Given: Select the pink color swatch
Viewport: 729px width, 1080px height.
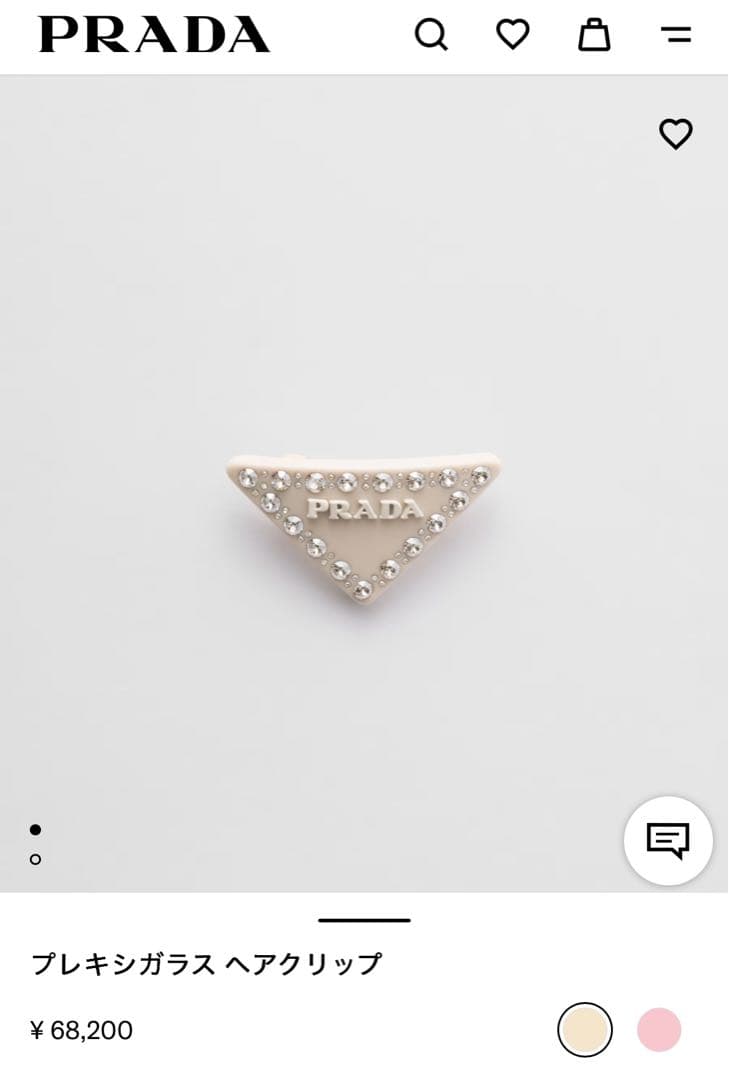Looking at the screenshot, I should [x=660, y=1028].
